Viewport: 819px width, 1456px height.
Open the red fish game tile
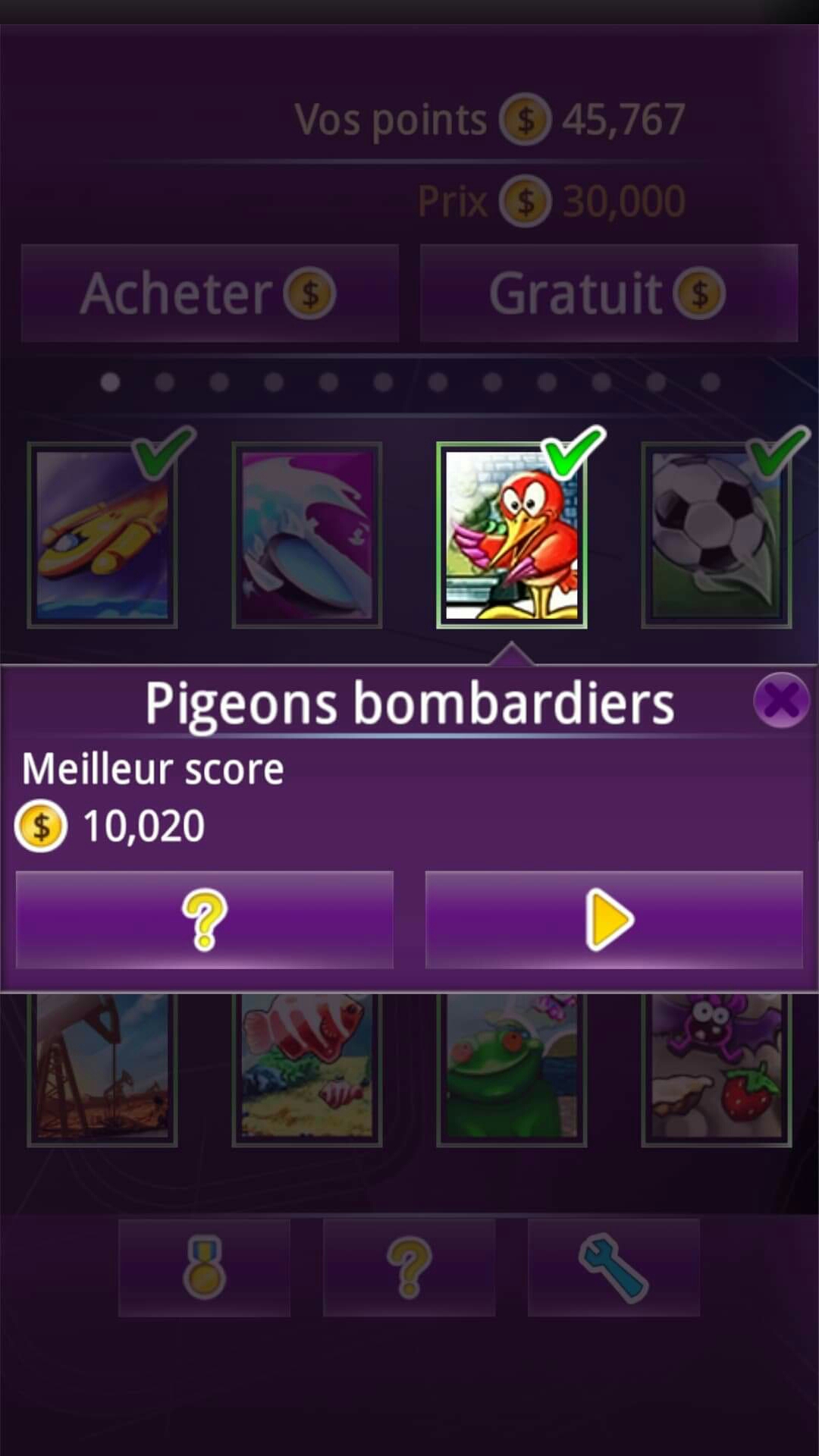pyautogui.click(x=306, y=1068)
